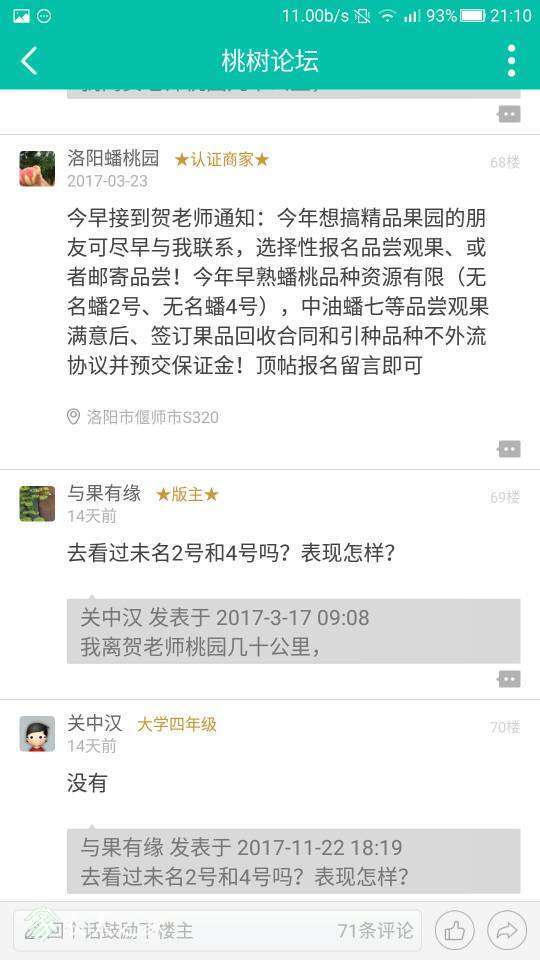Share this thread
The image size is (540, 960).
507,931
